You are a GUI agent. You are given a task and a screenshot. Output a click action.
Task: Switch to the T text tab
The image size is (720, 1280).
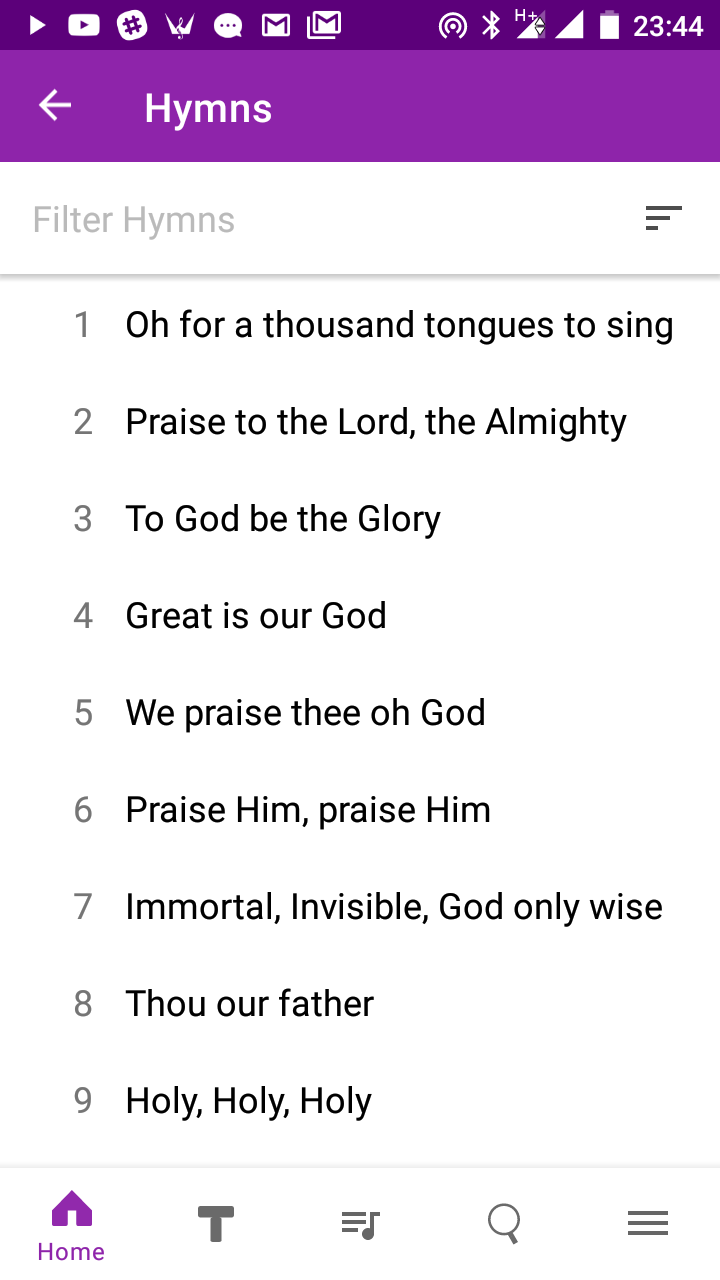[215, 1224]
